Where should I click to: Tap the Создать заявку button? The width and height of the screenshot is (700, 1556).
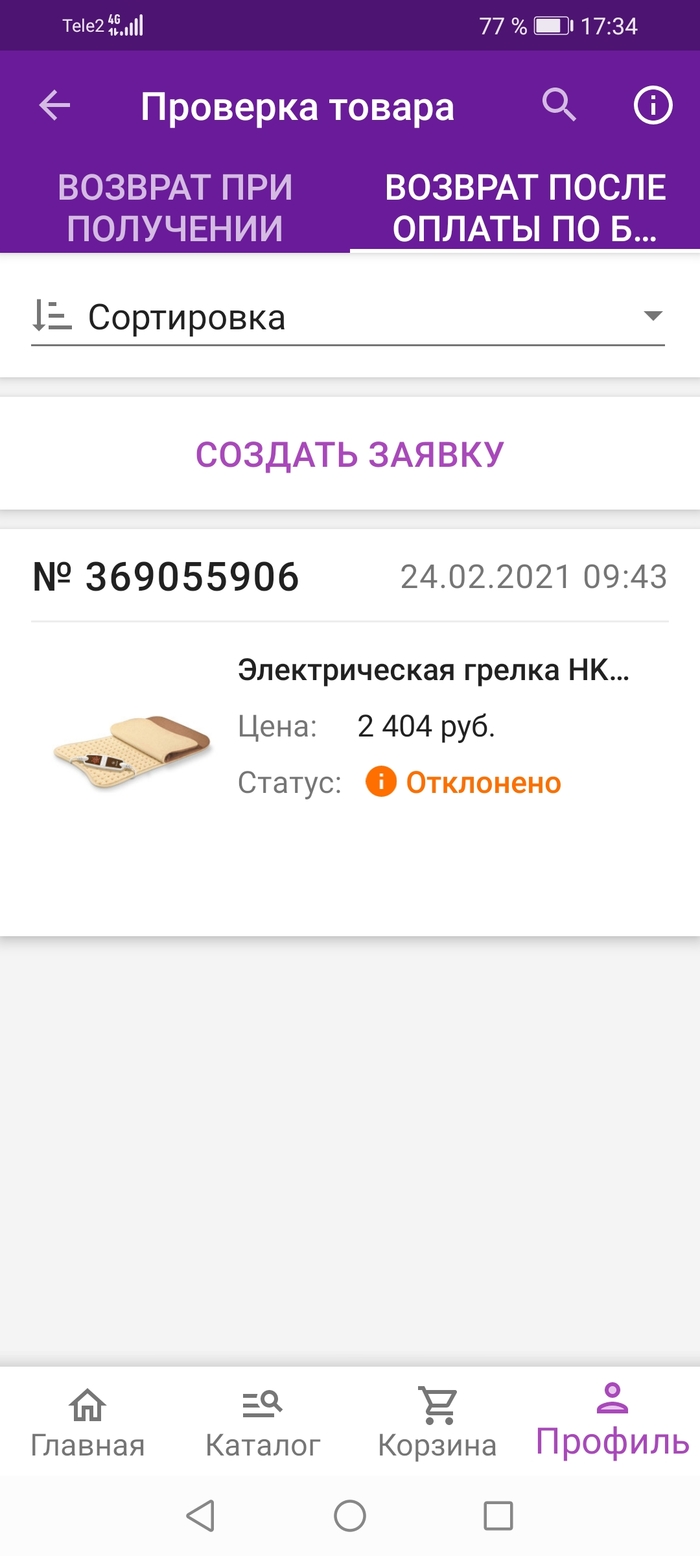350,454
